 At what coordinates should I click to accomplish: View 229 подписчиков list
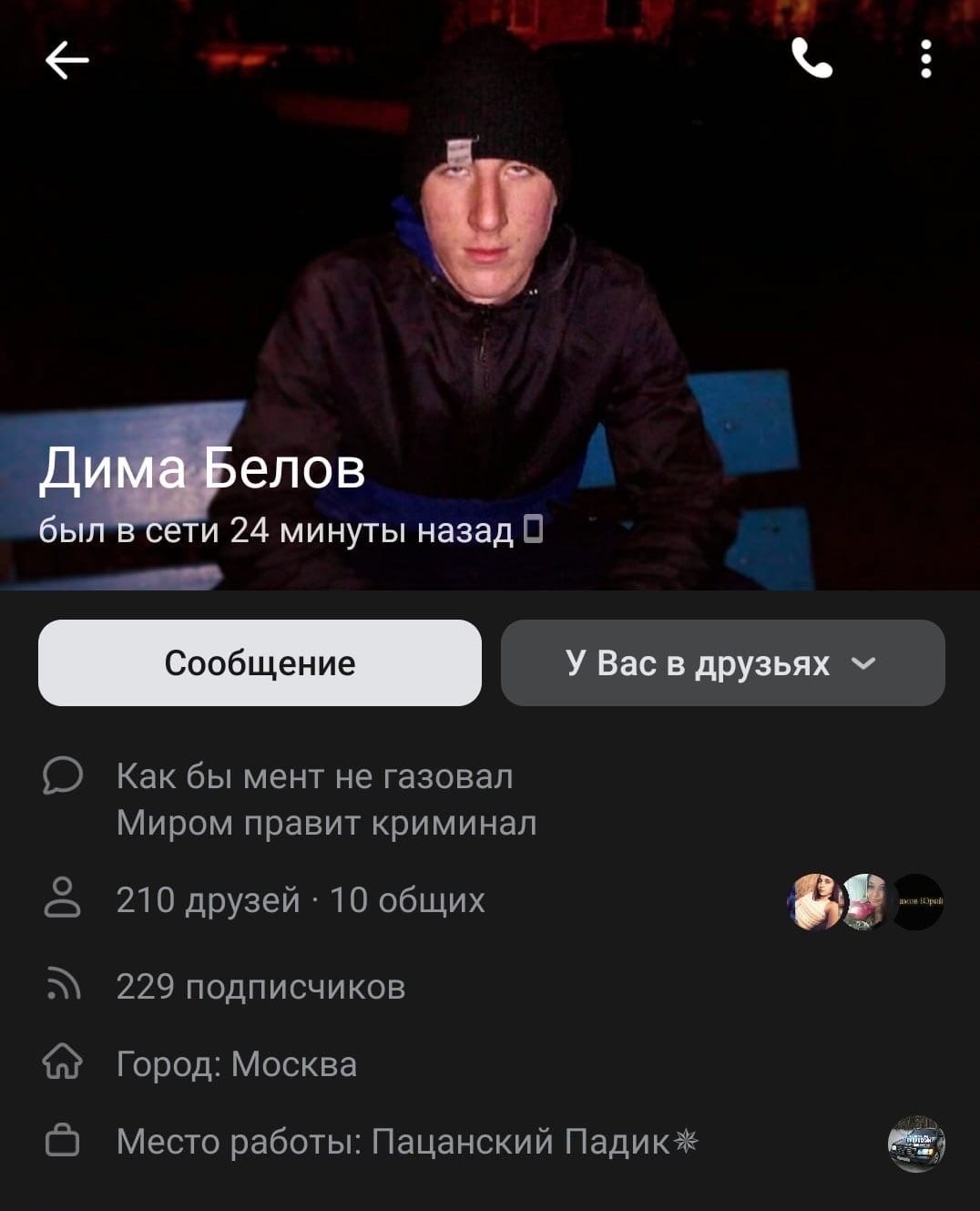[x=260, y=987]
